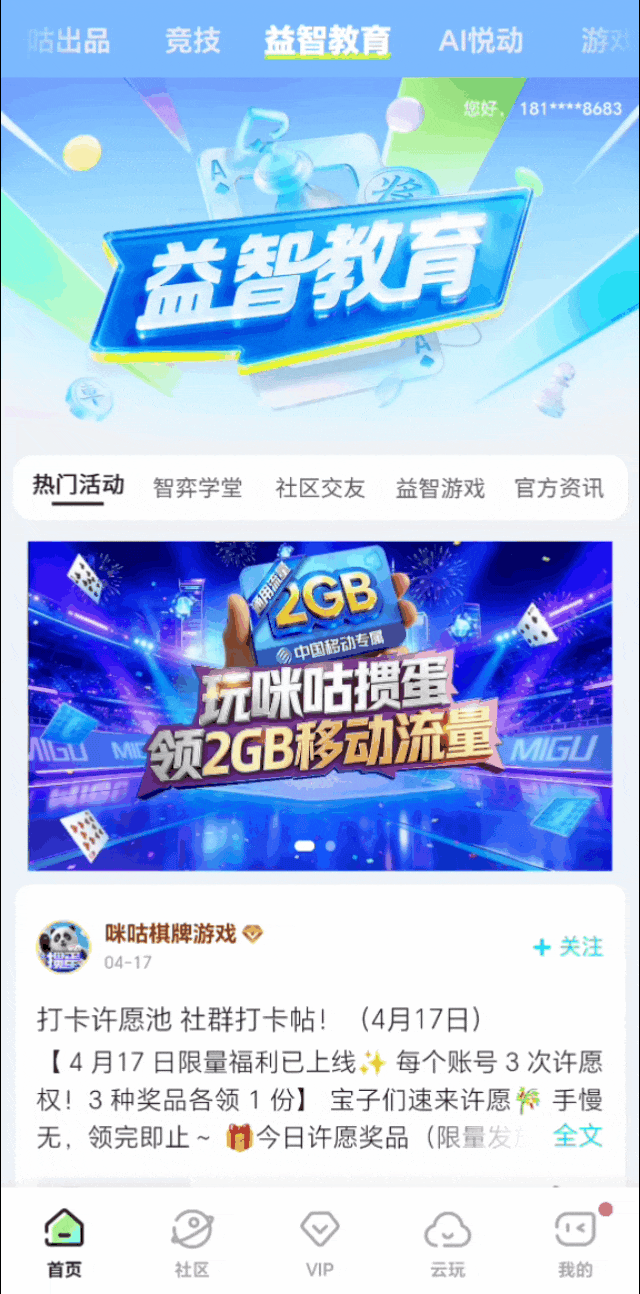Open the 玩咪咕掼蛋领2GB移动流量 banner
Viewport: 640px width, 1294px height.
320,705
